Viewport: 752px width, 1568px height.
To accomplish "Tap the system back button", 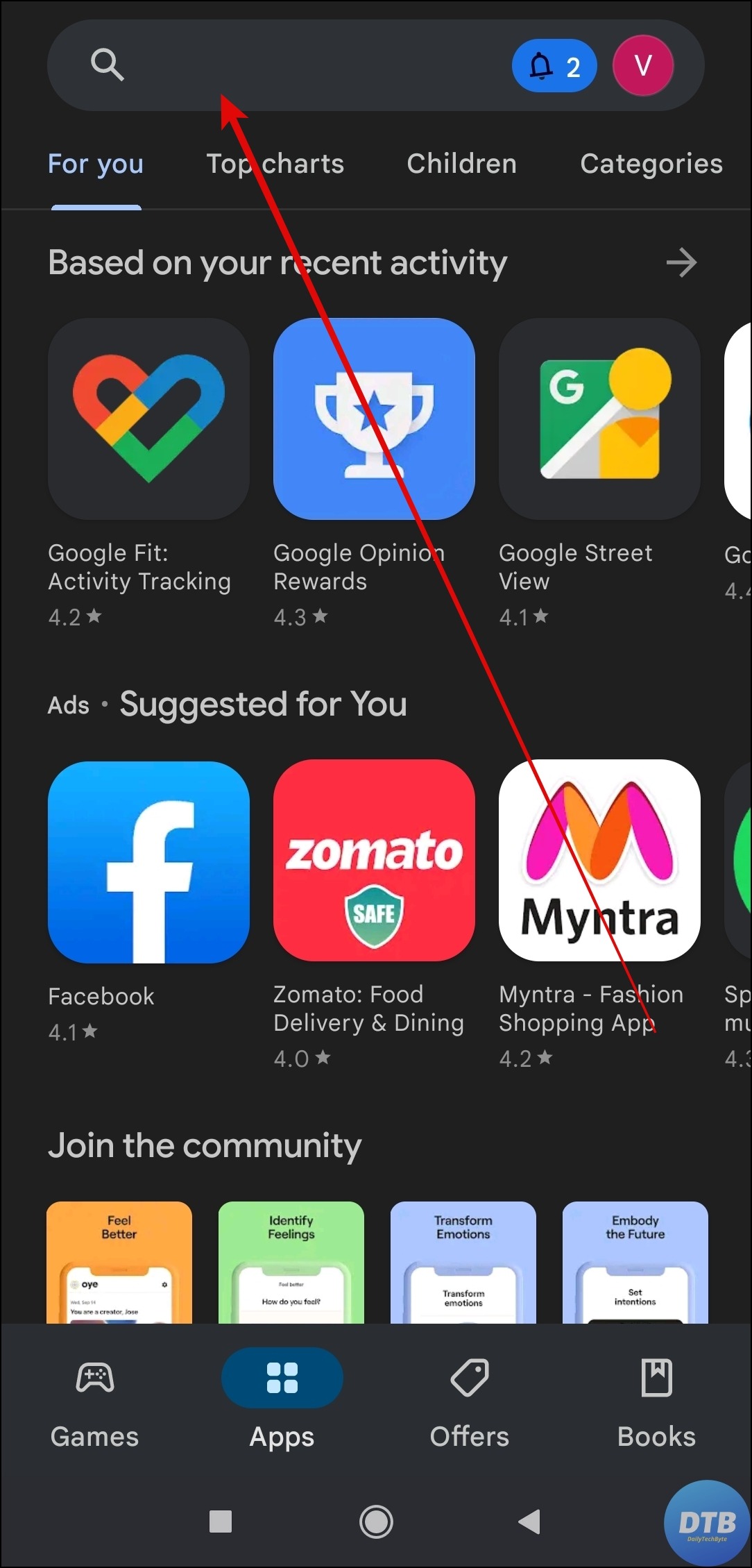I will pyautogui.click(x=529, y=1521).
